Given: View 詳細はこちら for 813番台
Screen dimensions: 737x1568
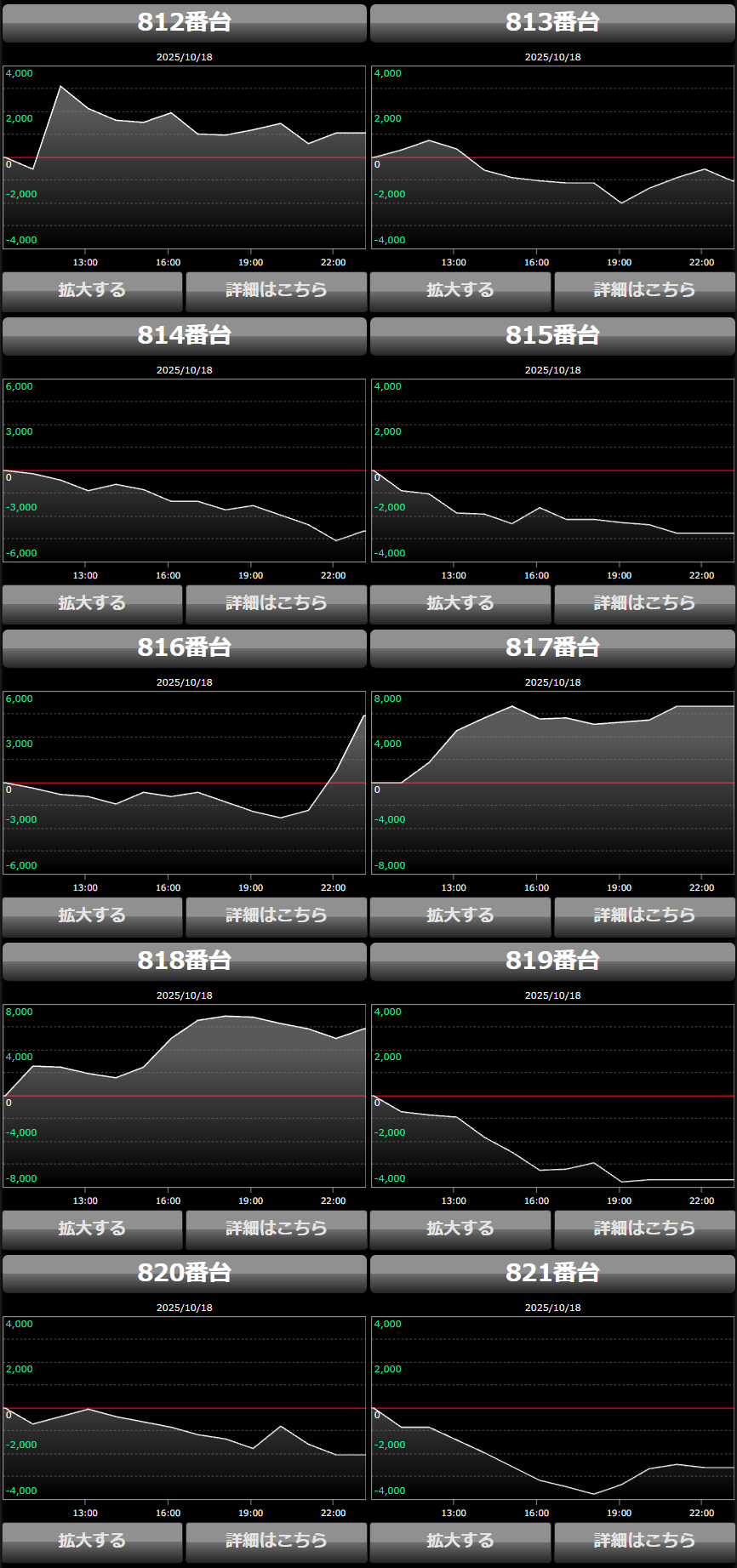Looking at the screenshot, I should 644,290.
